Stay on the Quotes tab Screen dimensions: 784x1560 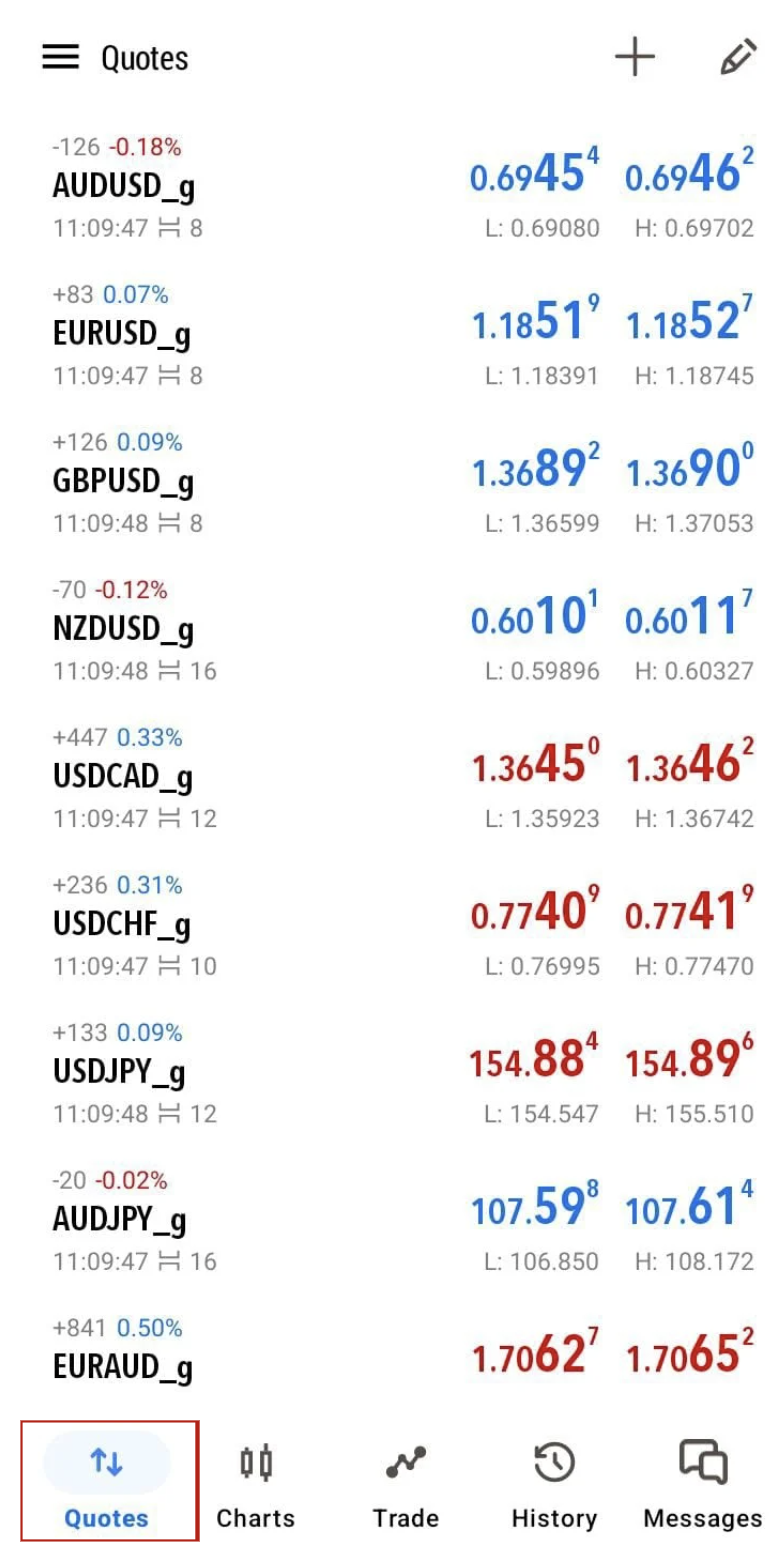107,1482
